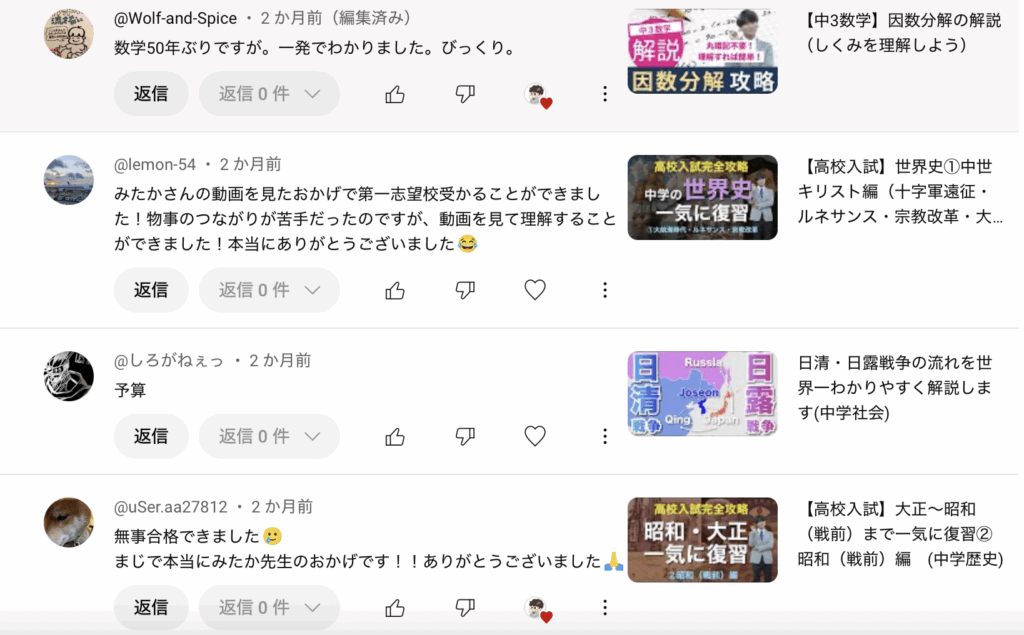Dislike the comment by Wolf-and-Spice
This screenshot has width=1024, height=635.
click(x=465, y=94)
